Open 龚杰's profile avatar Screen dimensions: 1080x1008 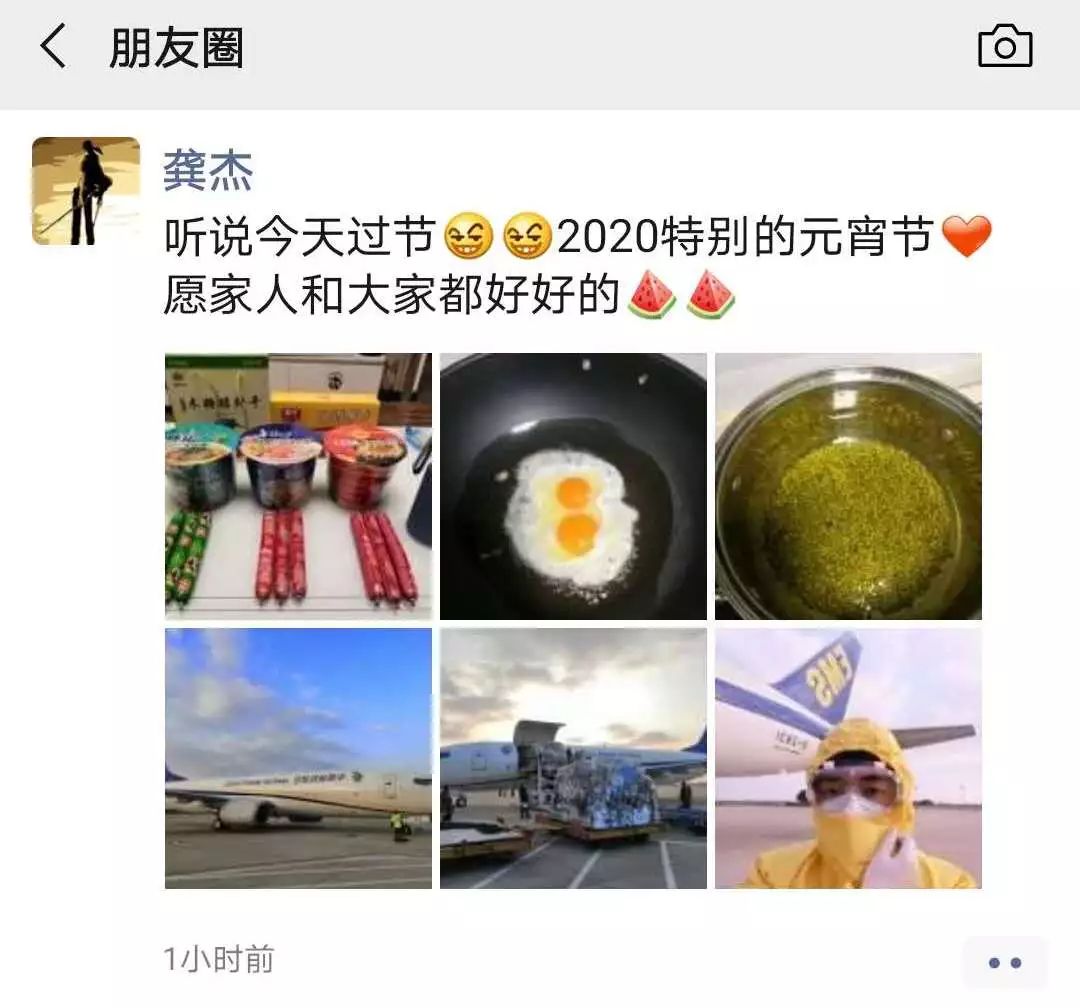86,191
